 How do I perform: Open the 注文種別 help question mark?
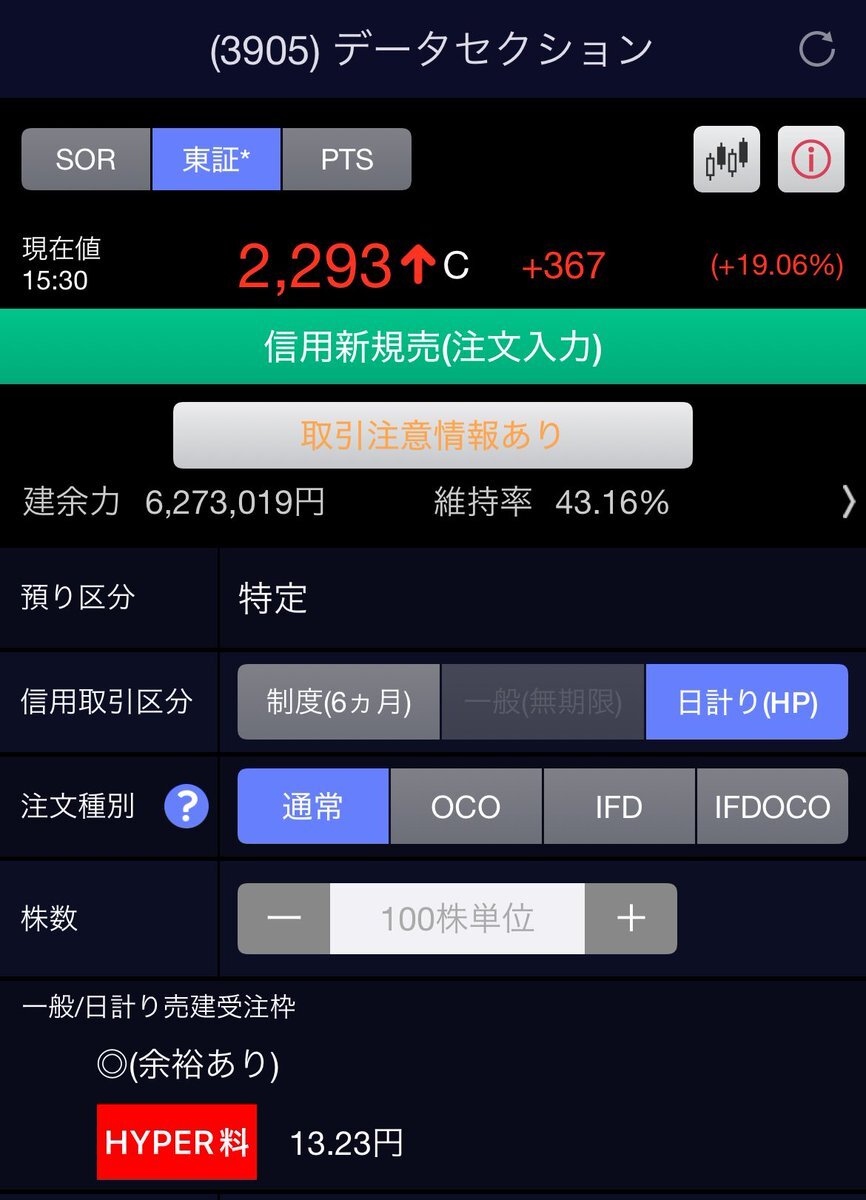(186, 806)
